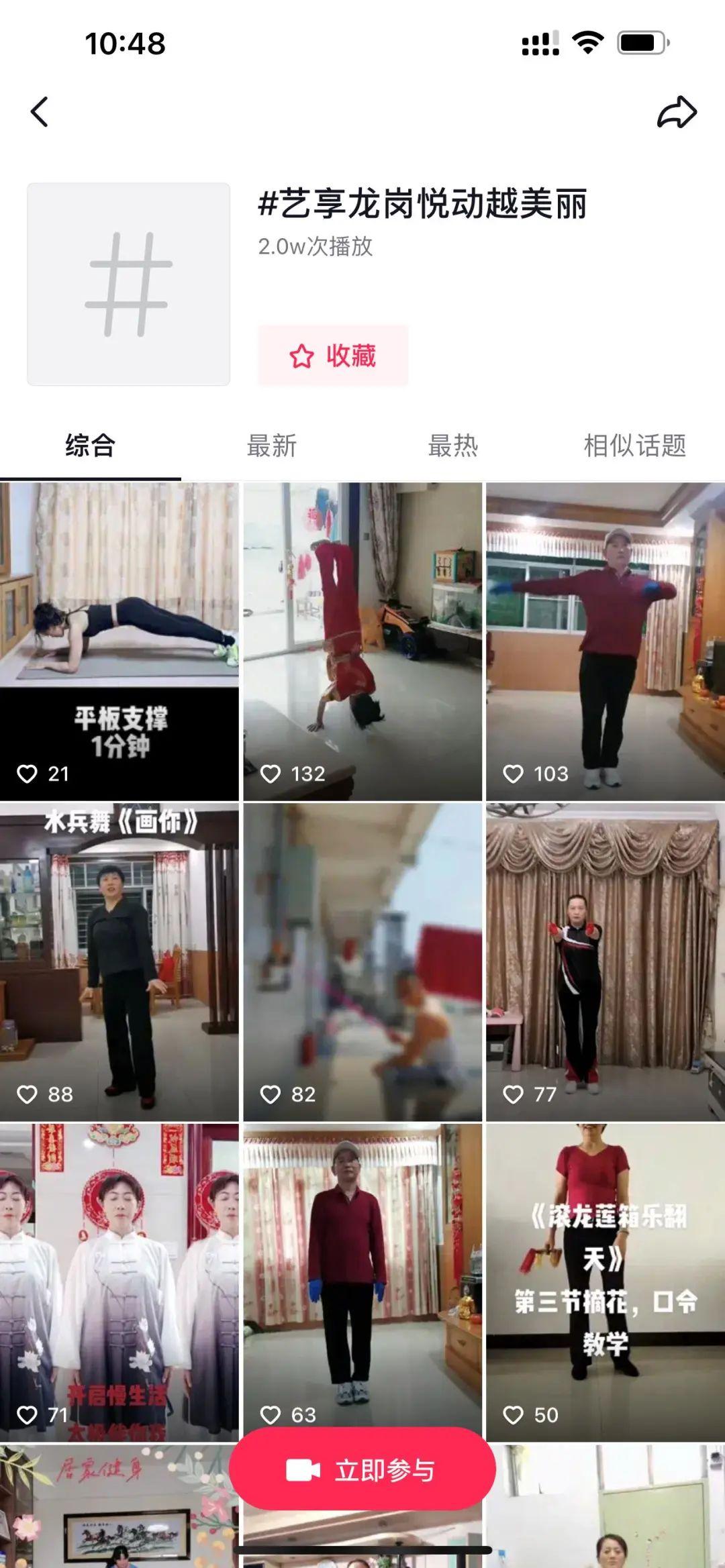Switch to the 综合 tab
This screenshot has width=725, height=1568.
pos(90,446)
